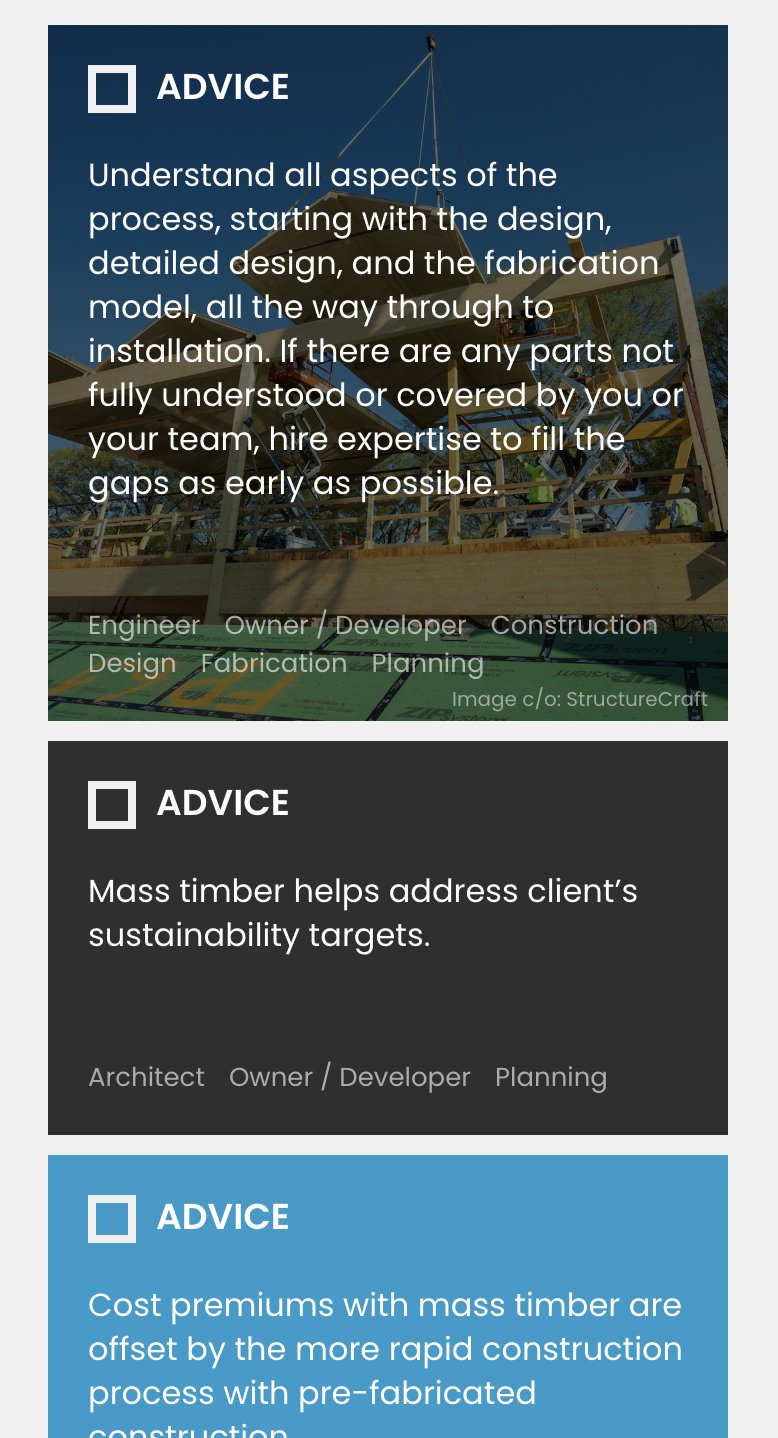This screenshot has width=778, height=1438.
Task: Select the Construction tag
Action: 574,625
